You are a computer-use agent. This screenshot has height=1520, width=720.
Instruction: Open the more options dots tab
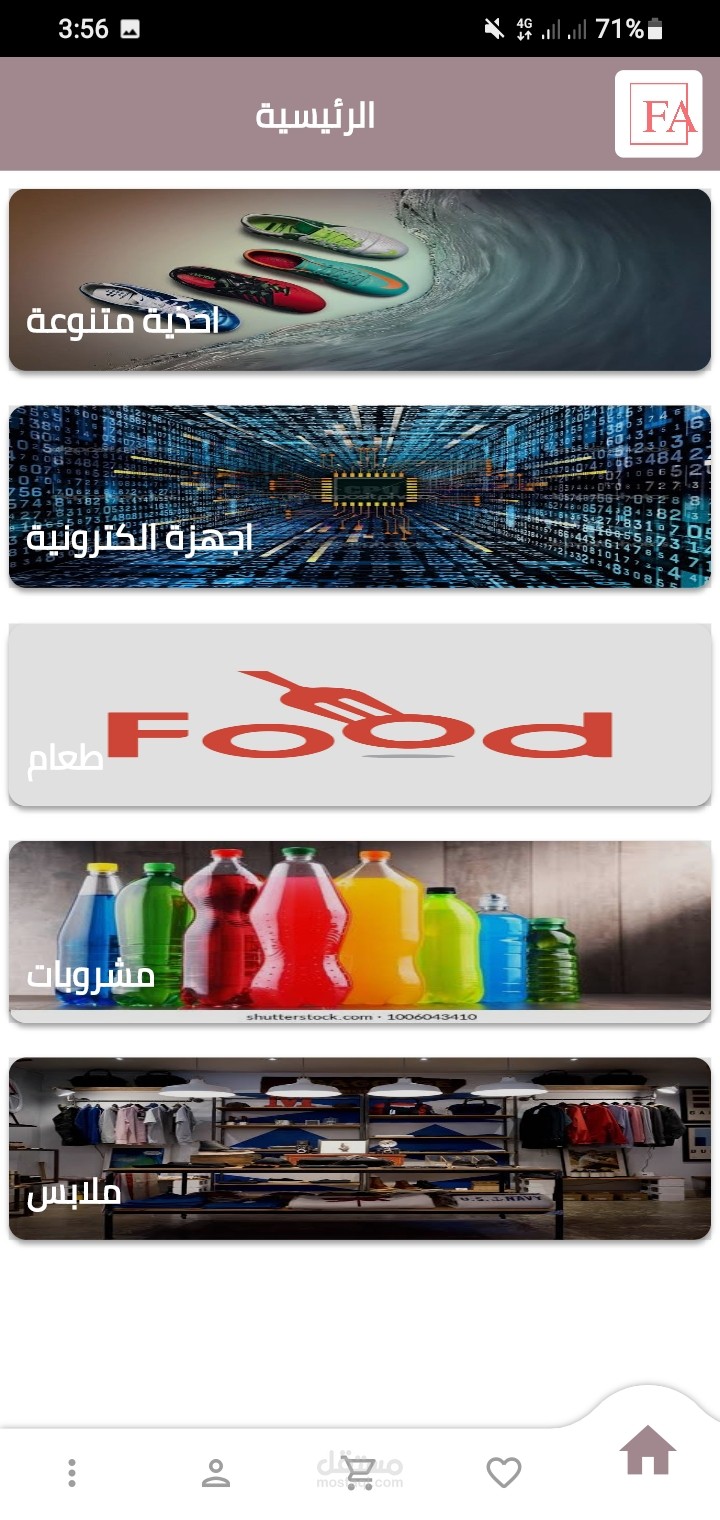[72, 1472]
